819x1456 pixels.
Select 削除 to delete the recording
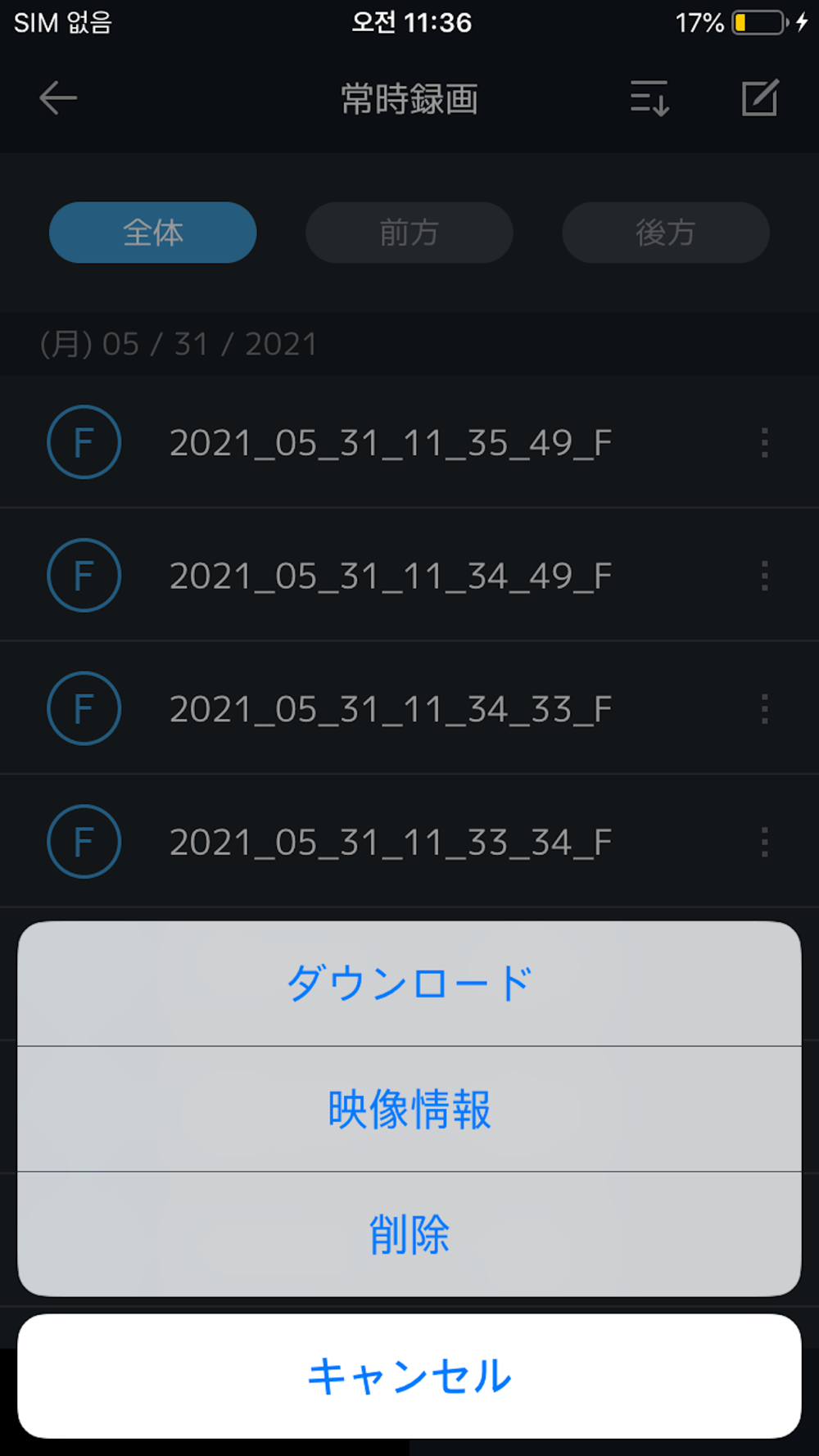(409, 1234)
